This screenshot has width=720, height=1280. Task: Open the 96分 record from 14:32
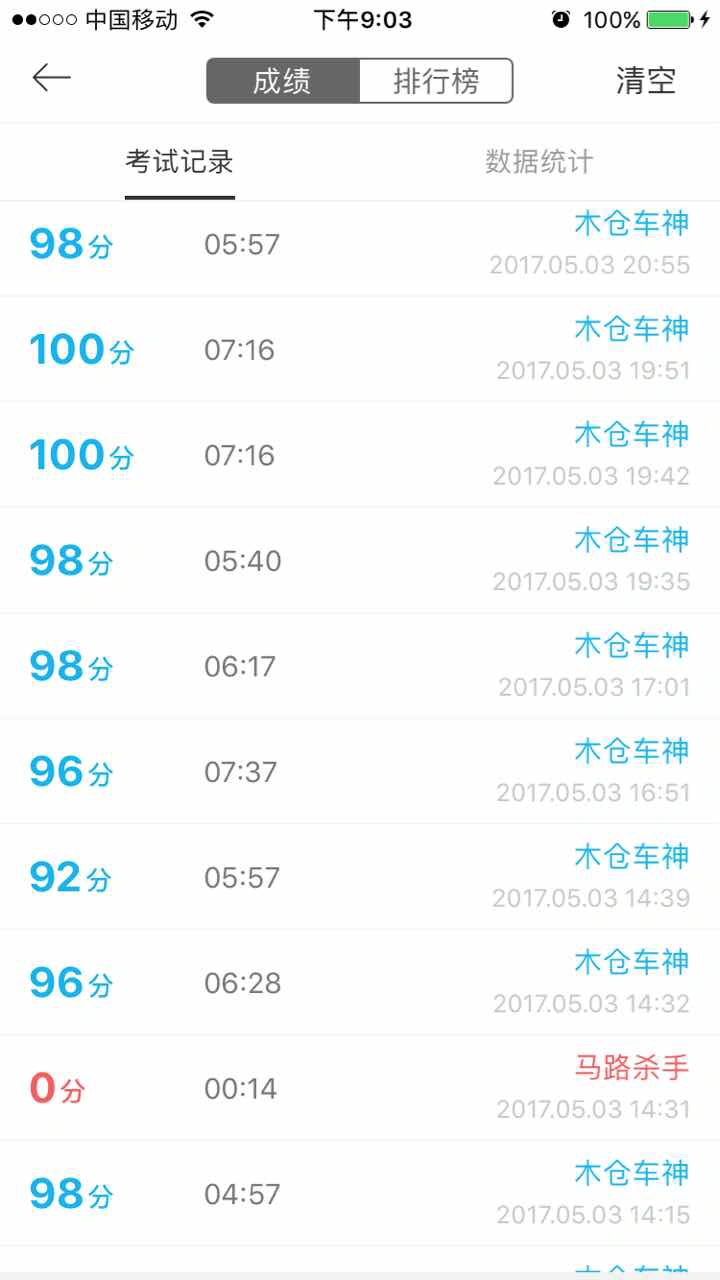[360, 982]
